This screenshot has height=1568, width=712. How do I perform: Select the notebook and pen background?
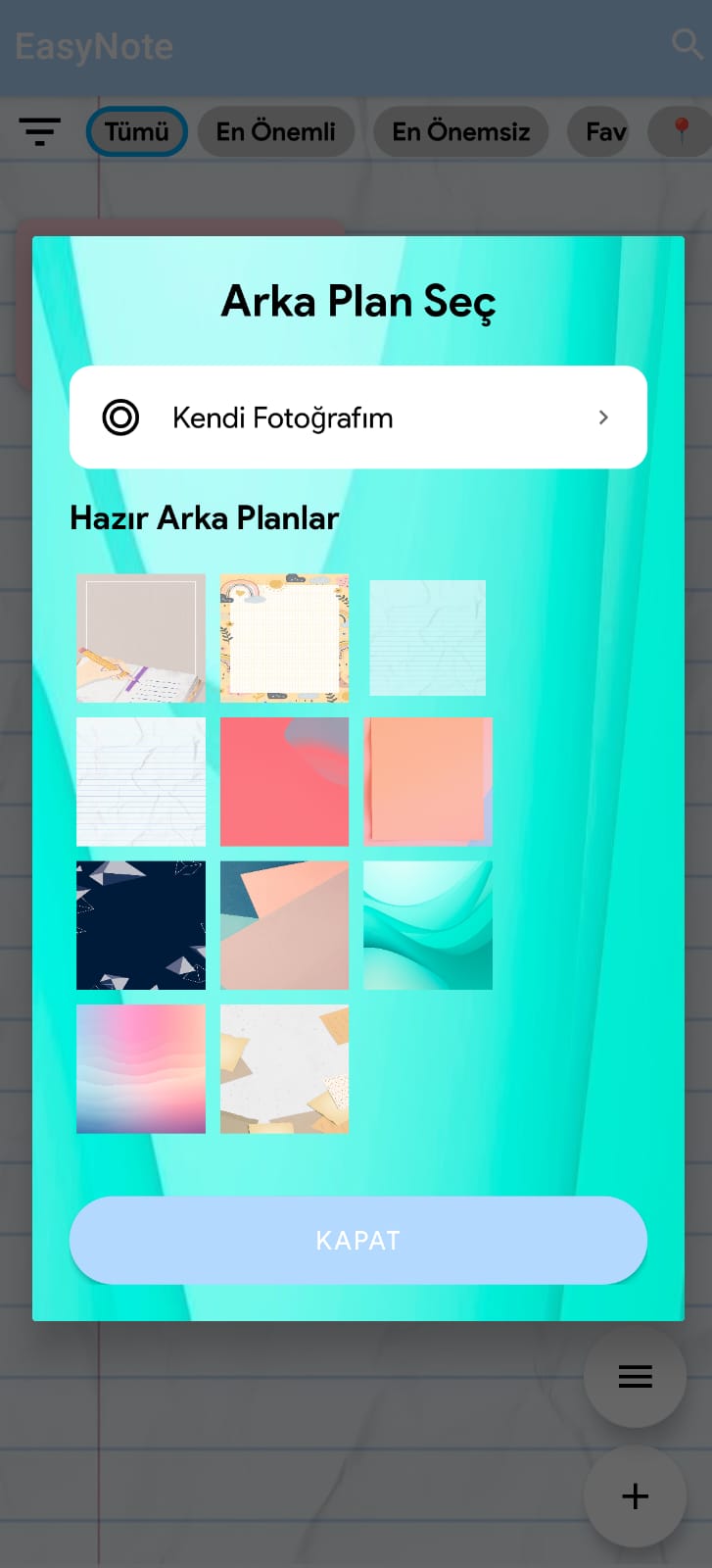tap(141, 638)
